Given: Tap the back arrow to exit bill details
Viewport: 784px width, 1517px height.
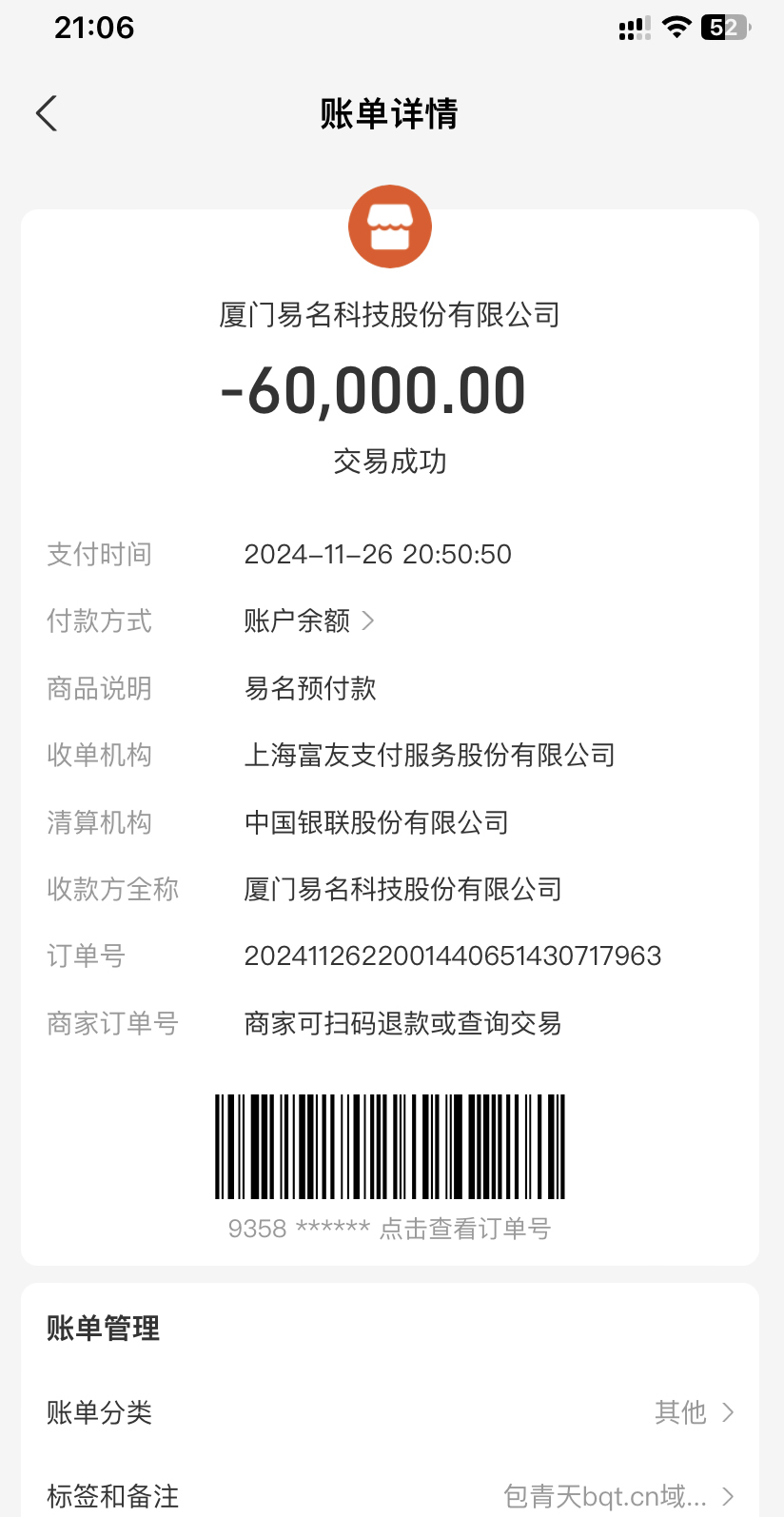Looking at the screenshot, I should coord(46,112).
